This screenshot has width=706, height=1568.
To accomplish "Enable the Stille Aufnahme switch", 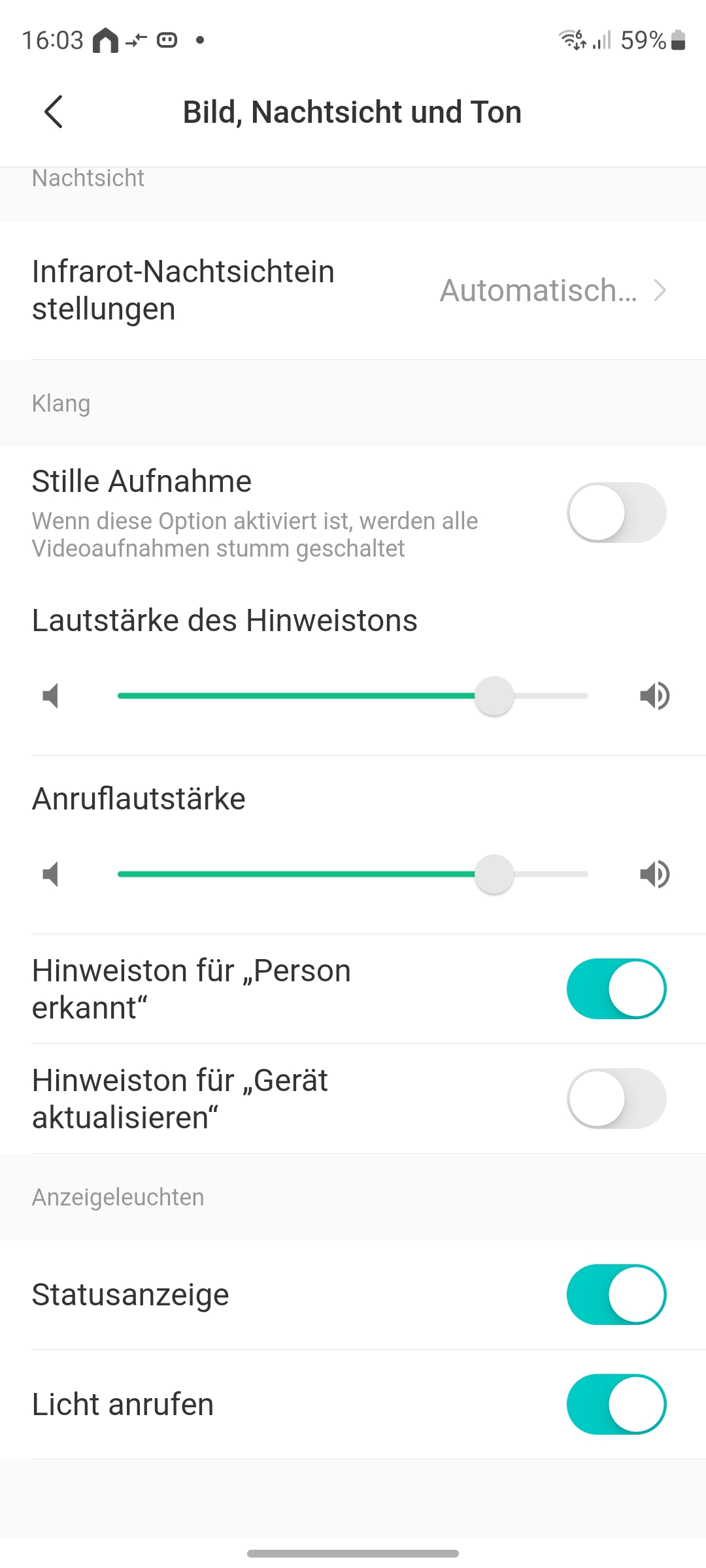I will 616,513.
